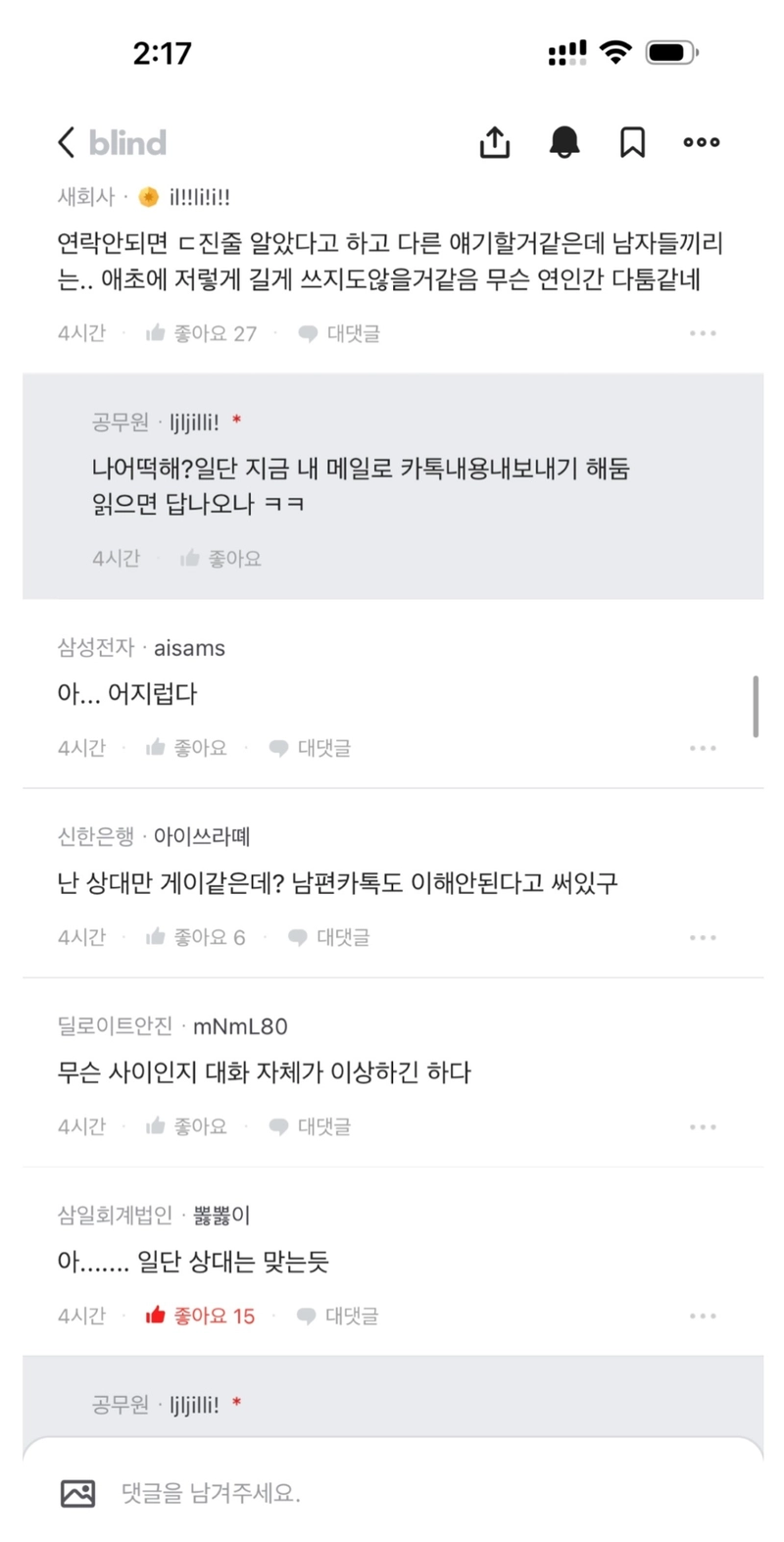Like the comment by 아이쓰라떼

(x=196, y=937)
